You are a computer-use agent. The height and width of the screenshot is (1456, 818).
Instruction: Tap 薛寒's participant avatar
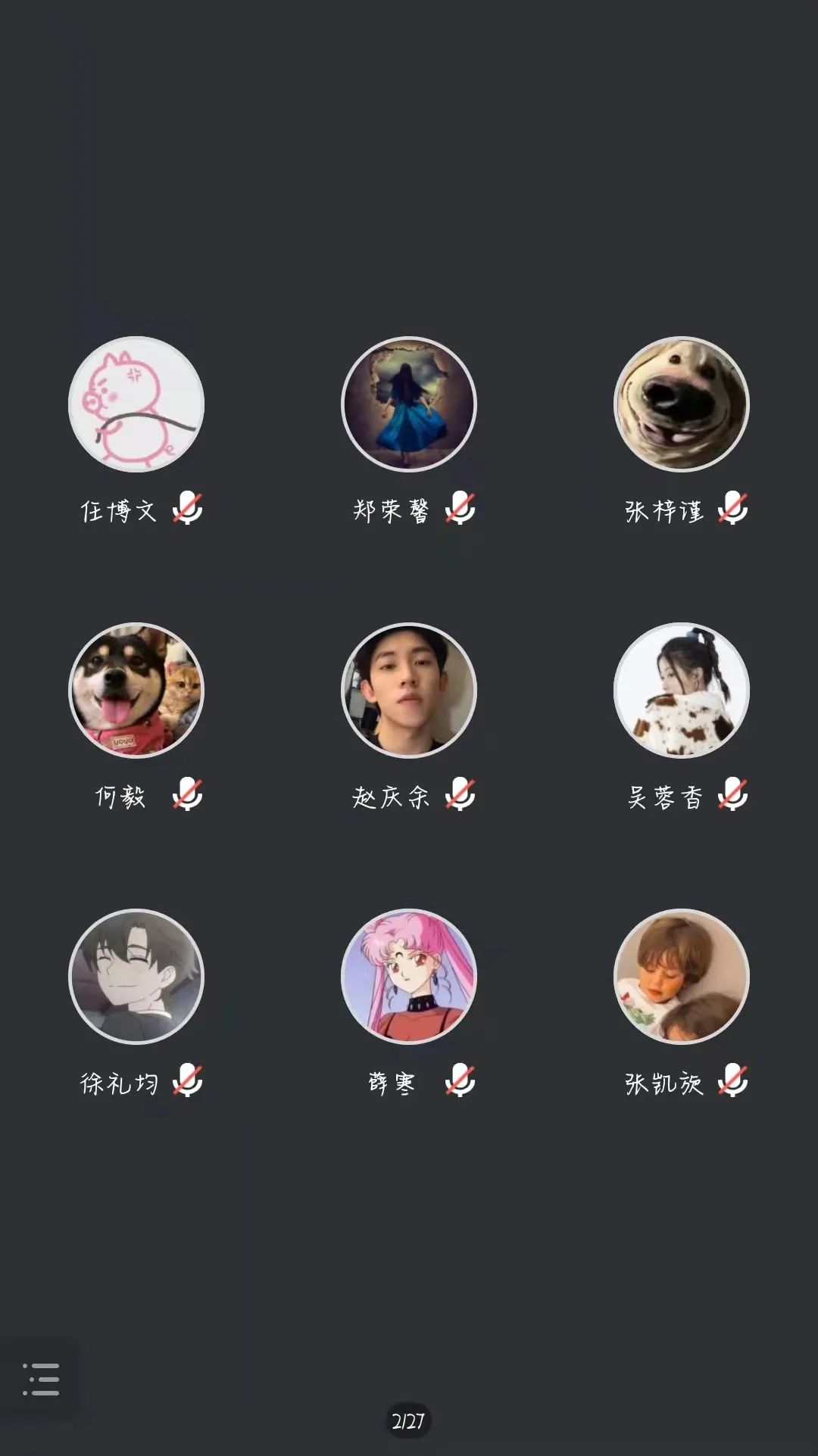tap(409, 977)
